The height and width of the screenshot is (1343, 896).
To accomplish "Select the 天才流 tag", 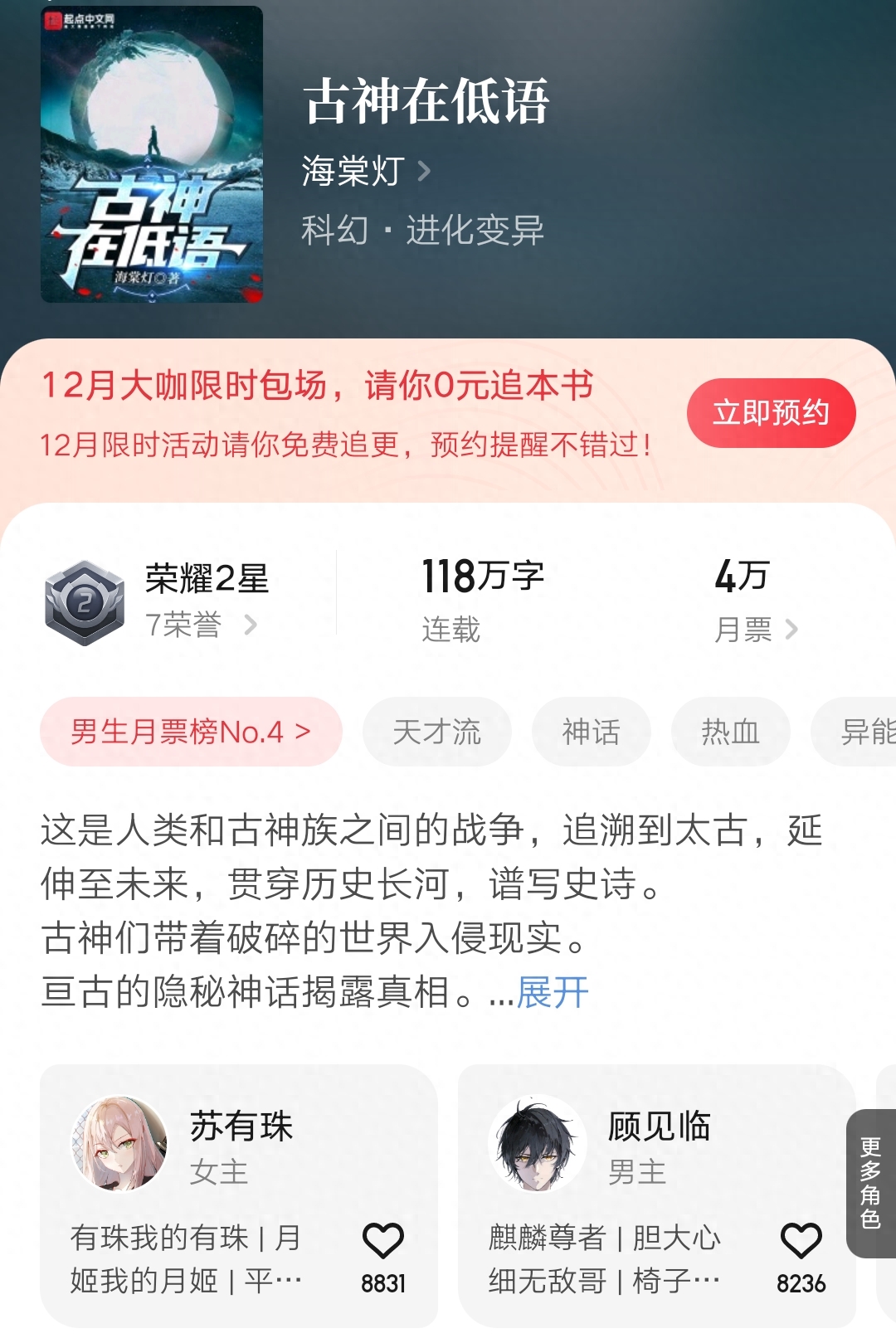I will [437, 732].
